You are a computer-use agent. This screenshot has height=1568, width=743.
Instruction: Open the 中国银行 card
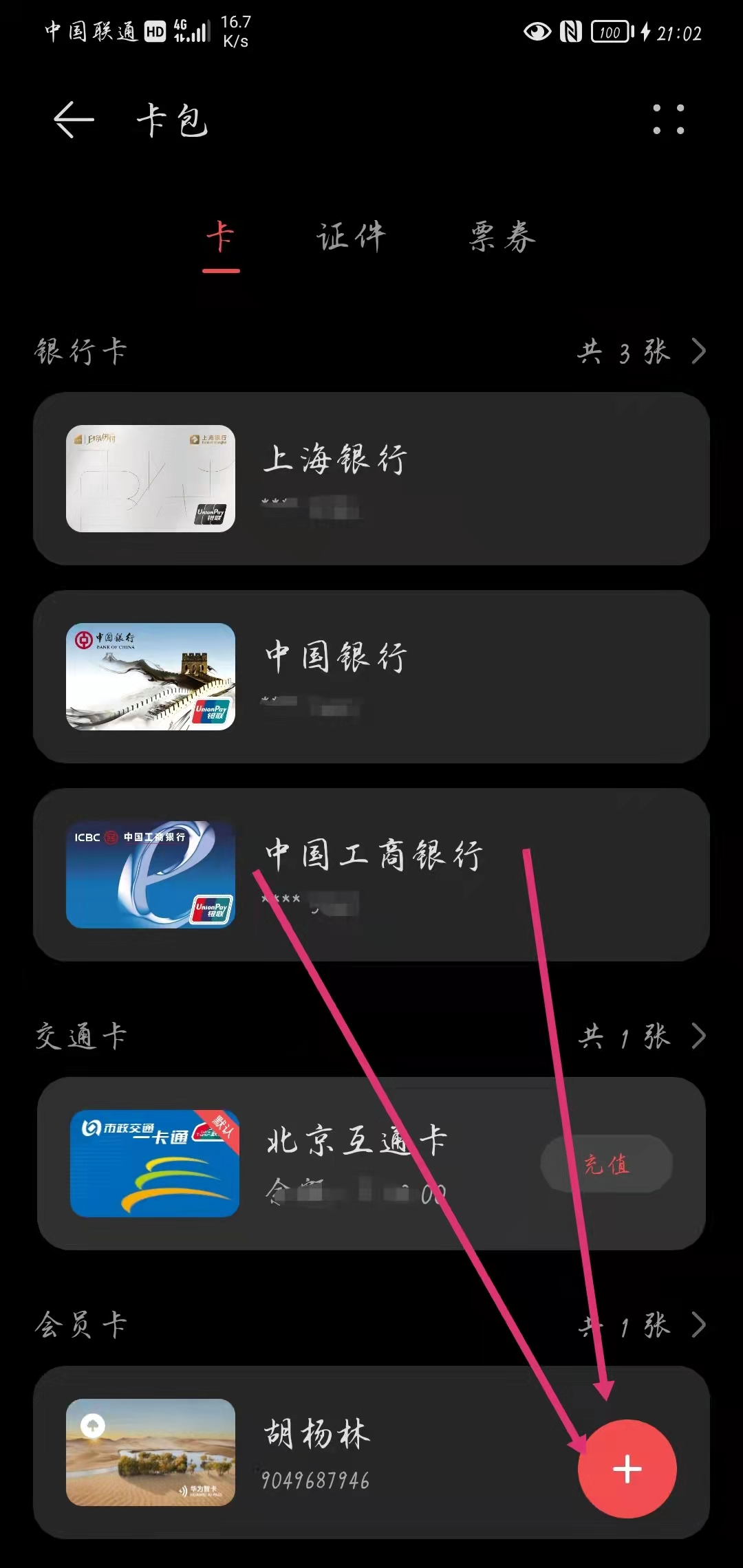371,677
